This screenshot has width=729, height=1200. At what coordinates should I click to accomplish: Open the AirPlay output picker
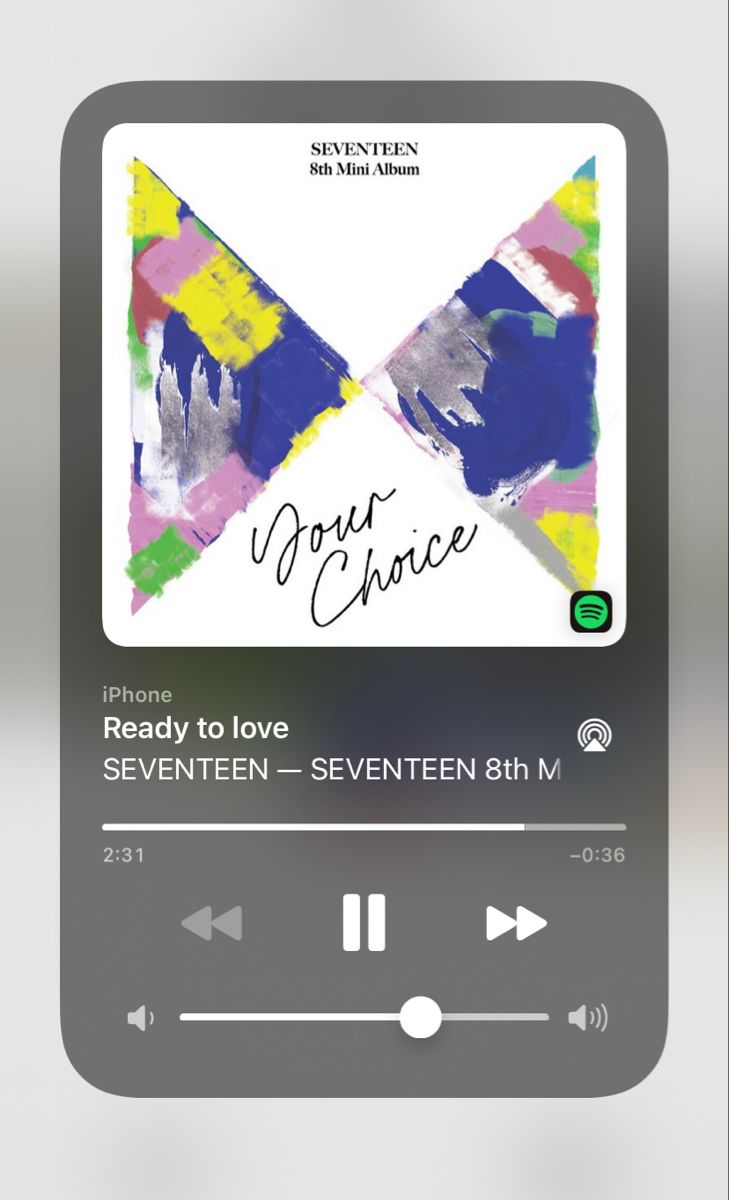click(x=595, y=735)
